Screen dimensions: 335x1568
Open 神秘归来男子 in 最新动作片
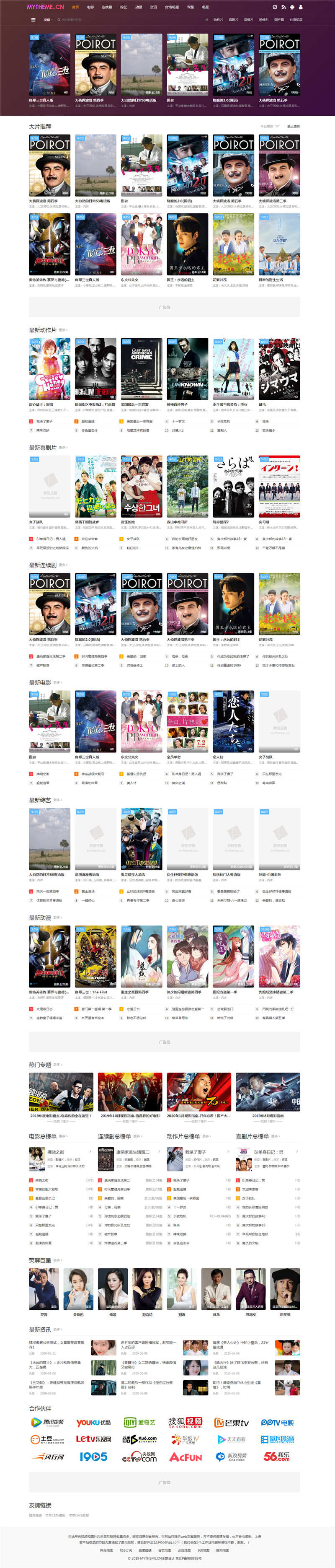[x=187, y=368]
